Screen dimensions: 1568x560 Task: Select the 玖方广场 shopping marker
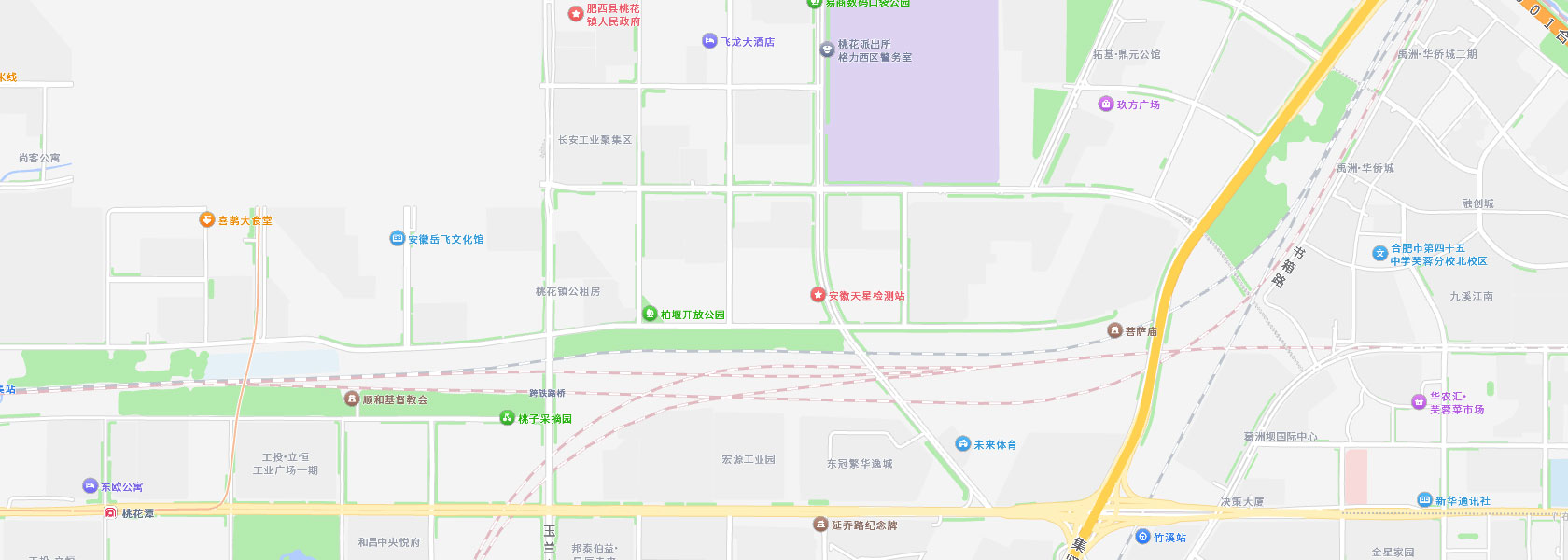pos(1106,104)
